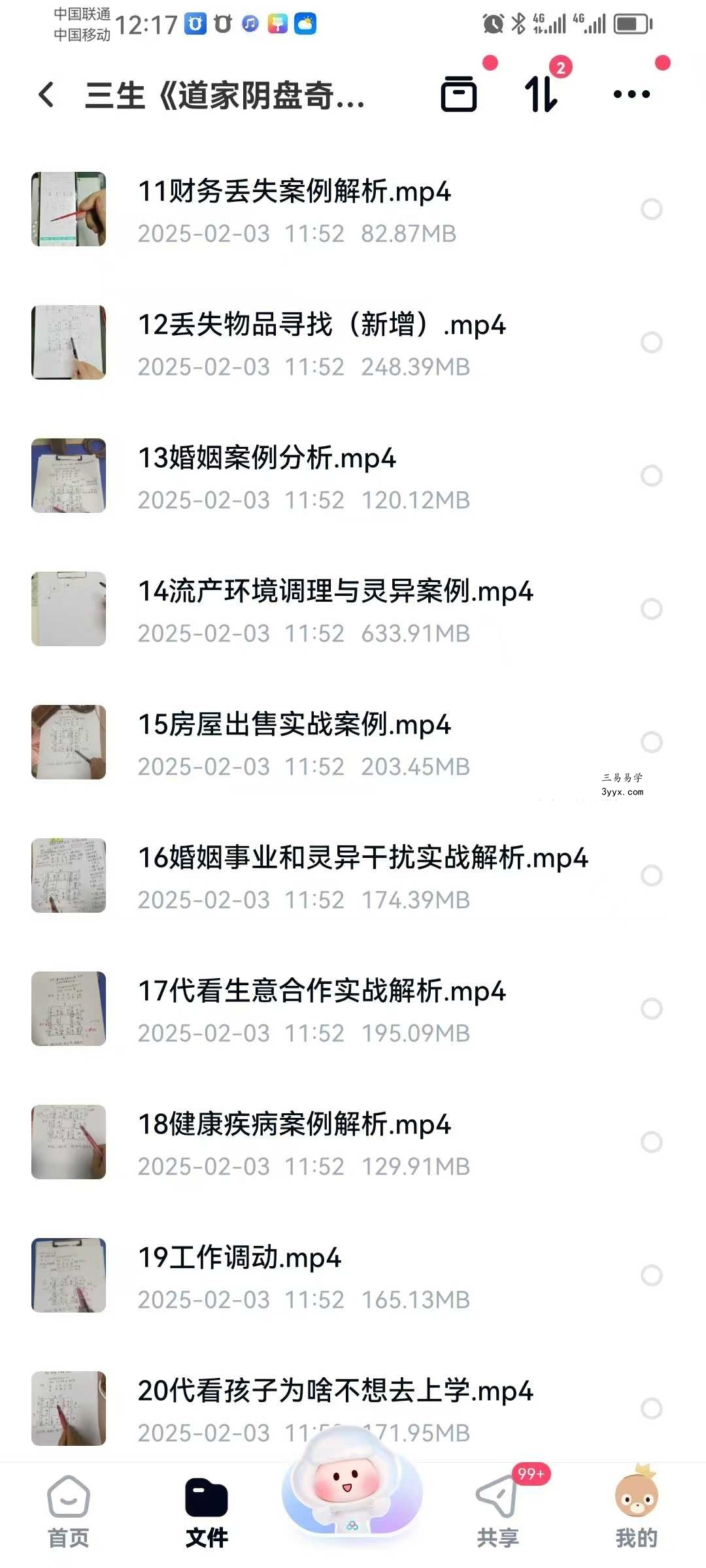Switch to the 首页 tab

point(69,1512)
